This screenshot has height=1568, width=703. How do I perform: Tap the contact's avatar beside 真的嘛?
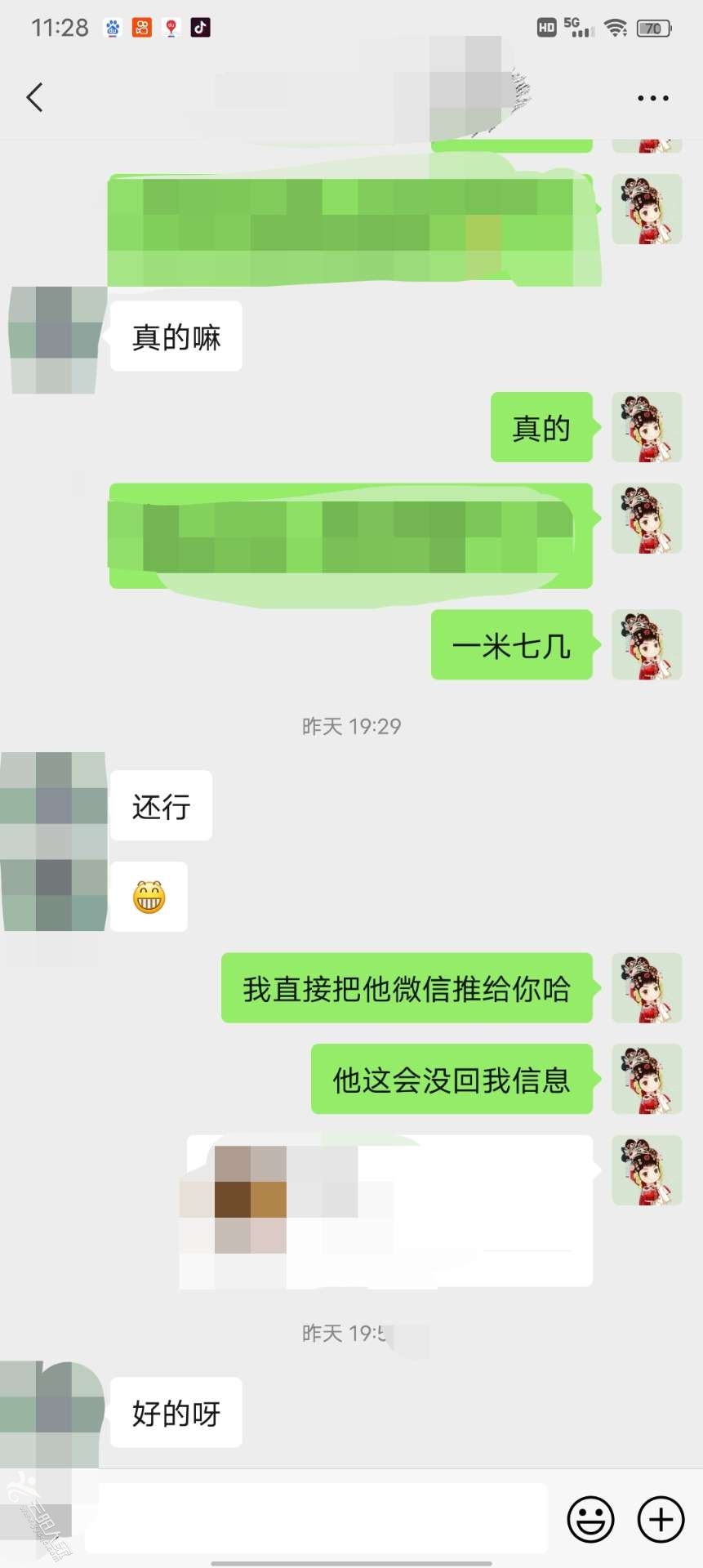(54, 339)
